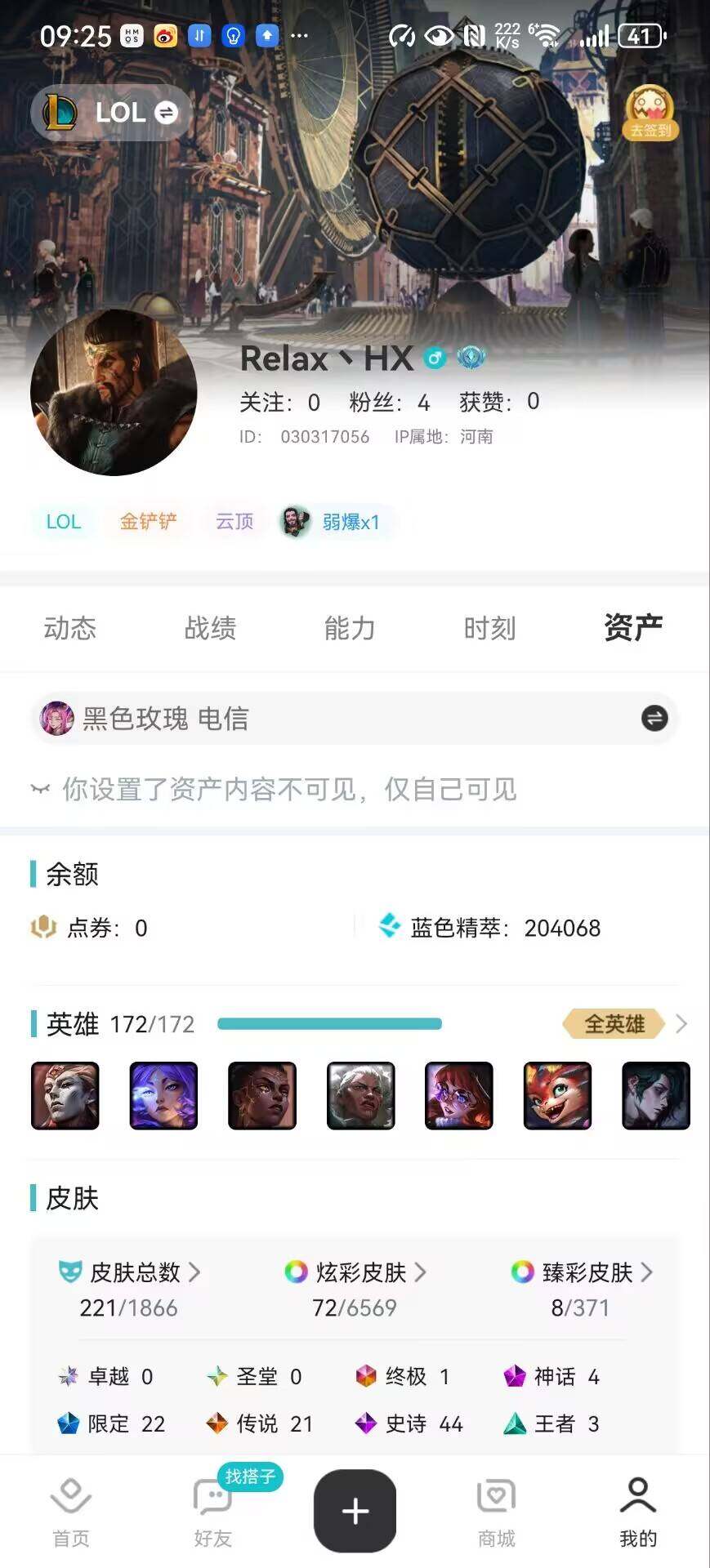The height and width of the screenshot is (1568, 710).
Task: Switch to the 时刻 tab
Action: pyautogui.click(x=489, y=628)
